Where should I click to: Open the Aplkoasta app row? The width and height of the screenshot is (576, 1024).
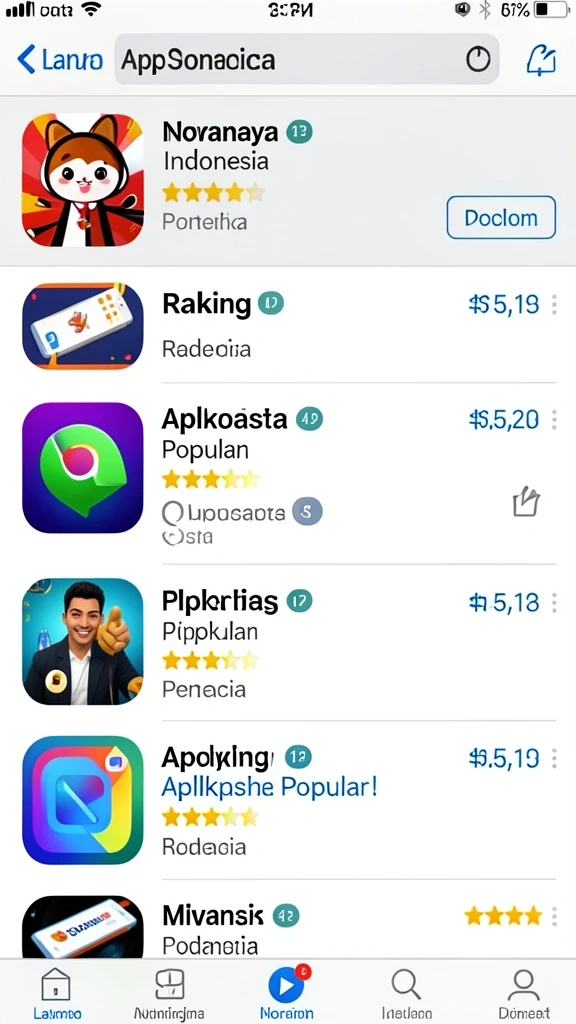point(288,473)
